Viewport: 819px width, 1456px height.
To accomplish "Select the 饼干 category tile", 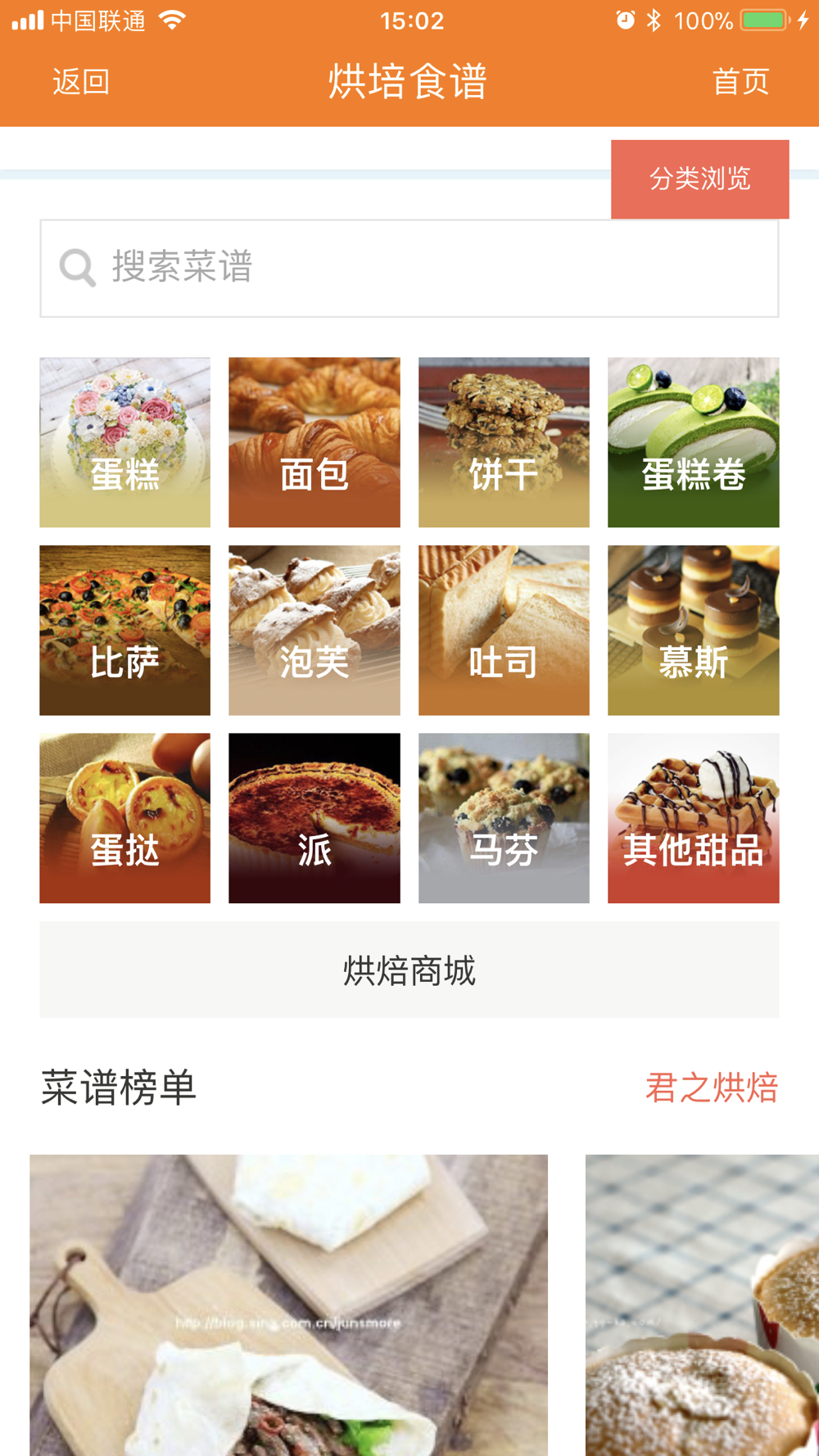I will pyautogui.click(x=504, y=442).
